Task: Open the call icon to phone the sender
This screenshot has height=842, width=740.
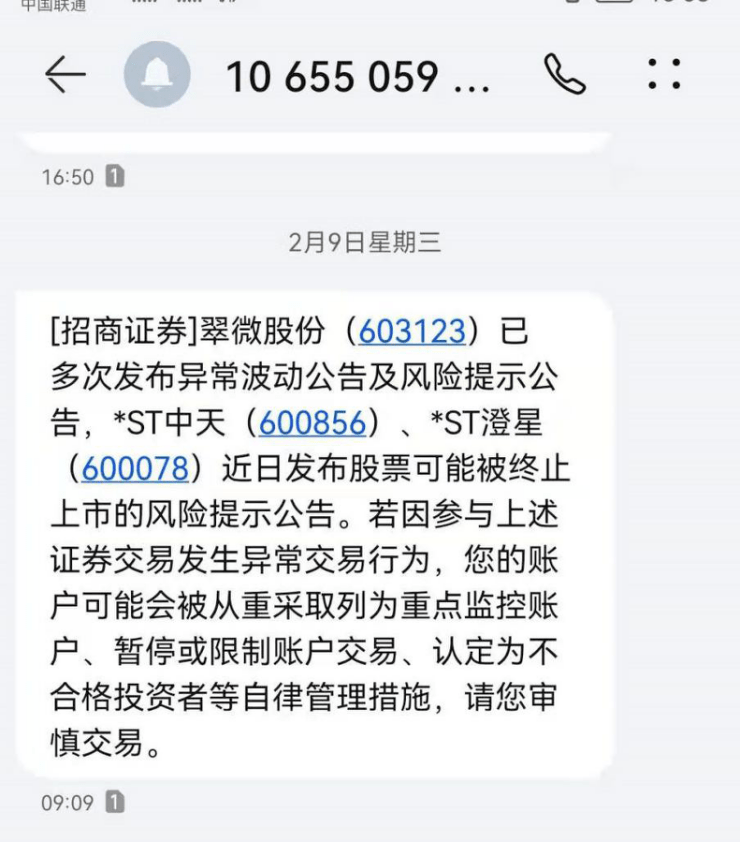Action: (x=566, y=75)
